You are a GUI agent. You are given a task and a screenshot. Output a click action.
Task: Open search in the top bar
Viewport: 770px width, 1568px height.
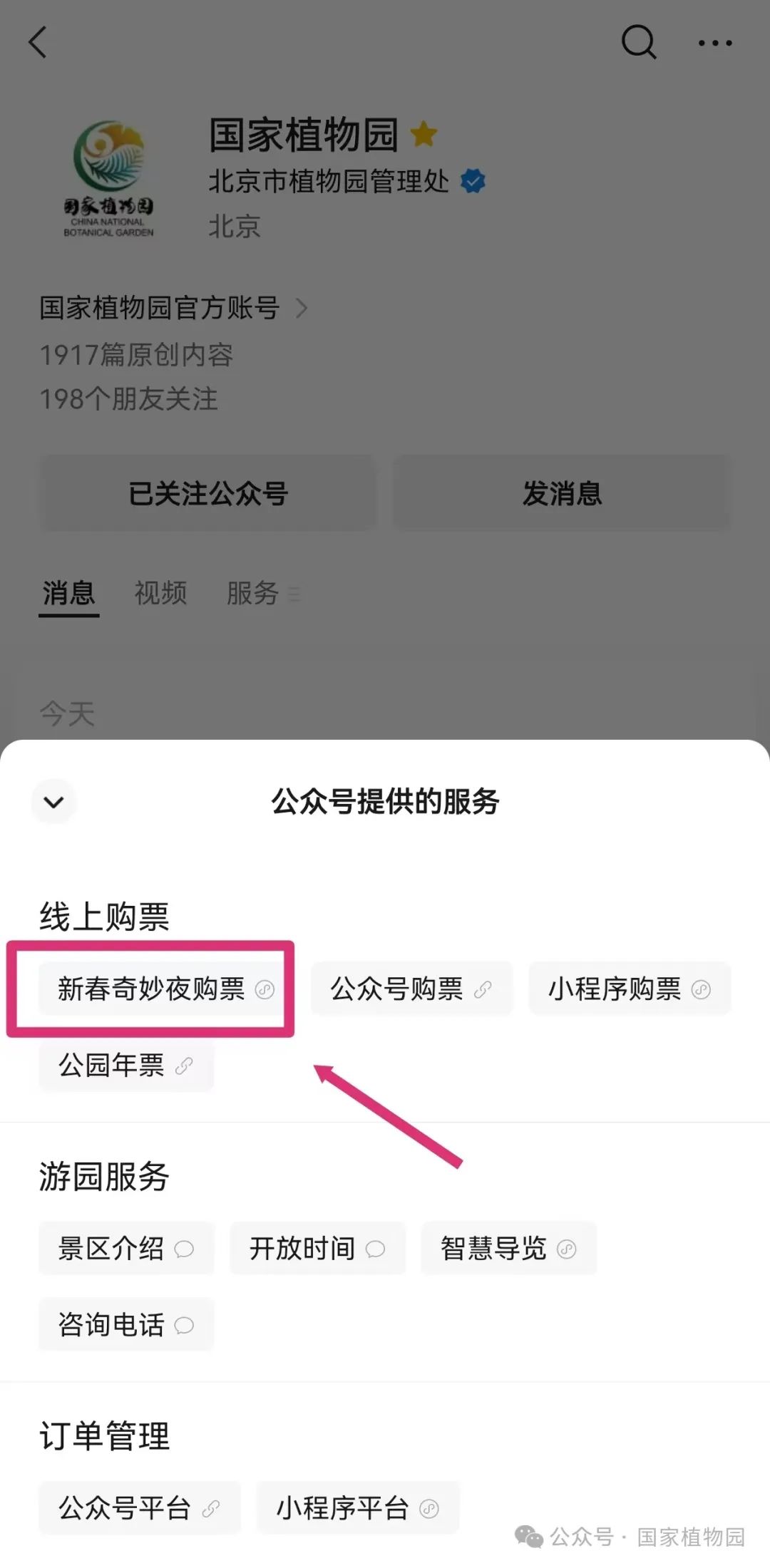(638, 43)
